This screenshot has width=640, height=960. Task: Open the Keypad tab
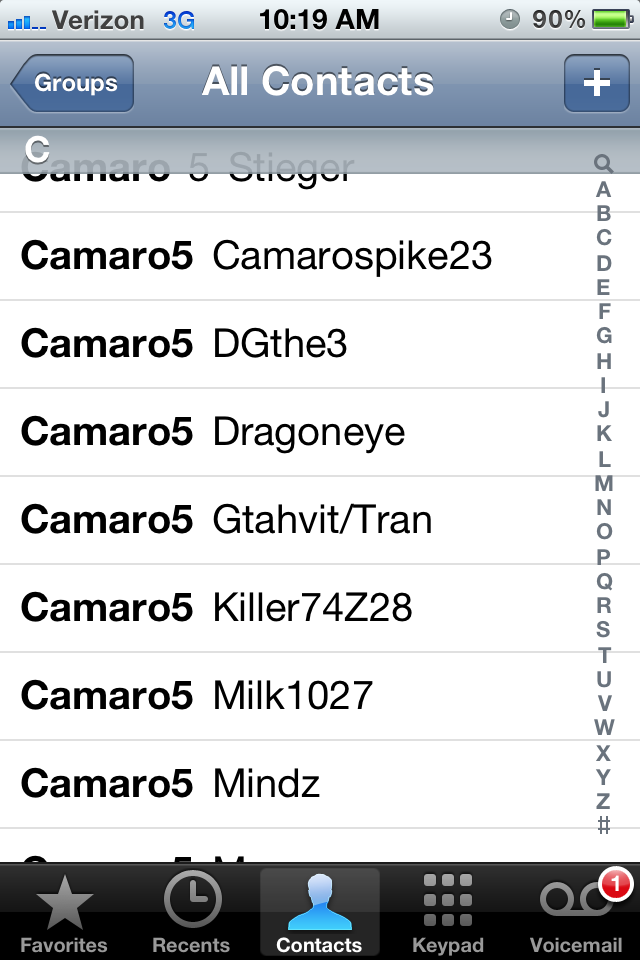tap(447, 912)
